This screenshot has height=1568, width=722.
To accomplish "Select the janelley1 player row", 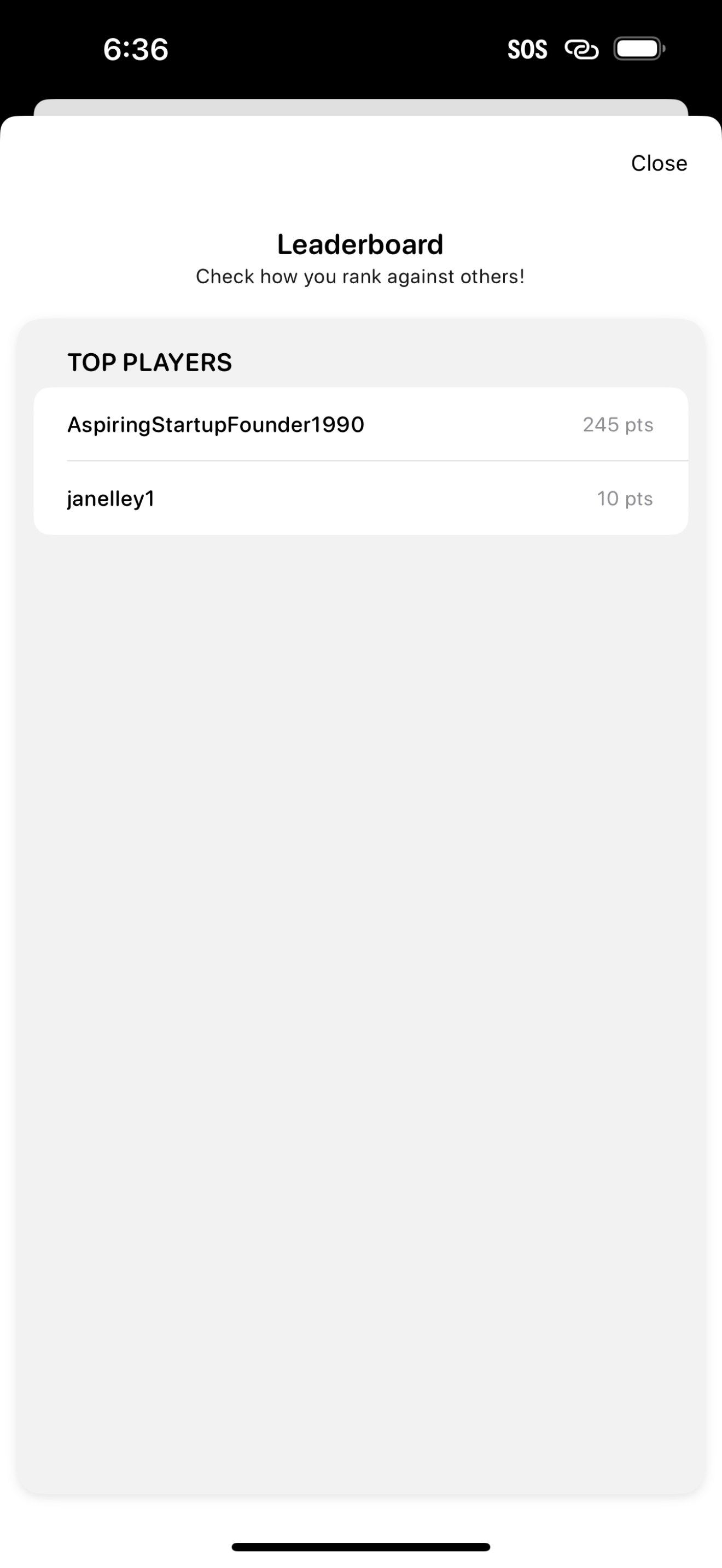I will pos(360,499).
